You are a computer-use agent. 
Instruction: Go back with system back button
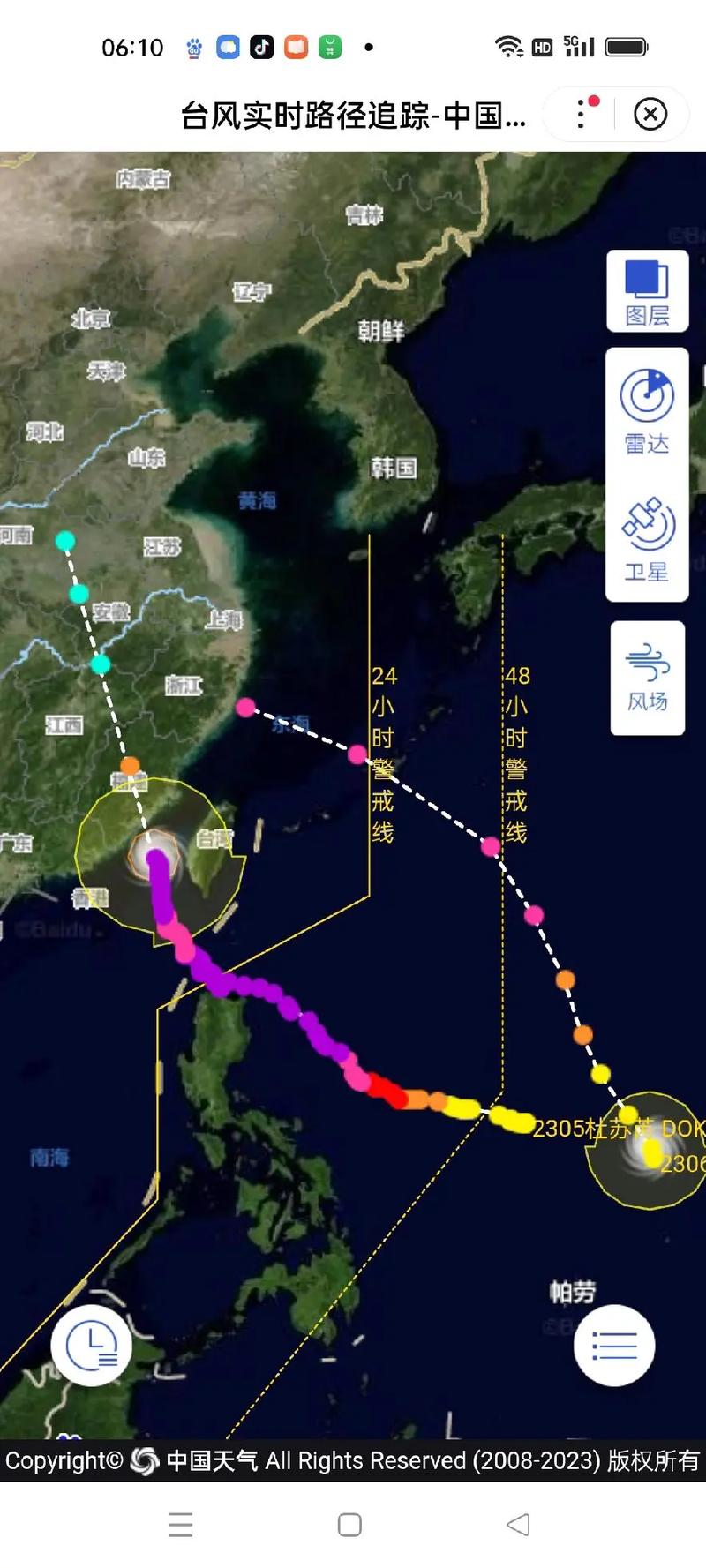[518, 1524]
